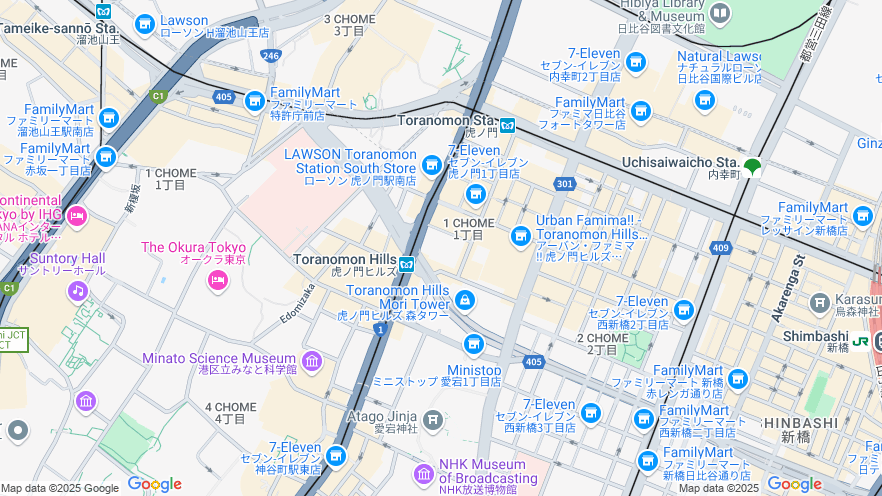Tap the Natural Lawson store marker
This screenshot has width=882, height=496.
point(705,99)
